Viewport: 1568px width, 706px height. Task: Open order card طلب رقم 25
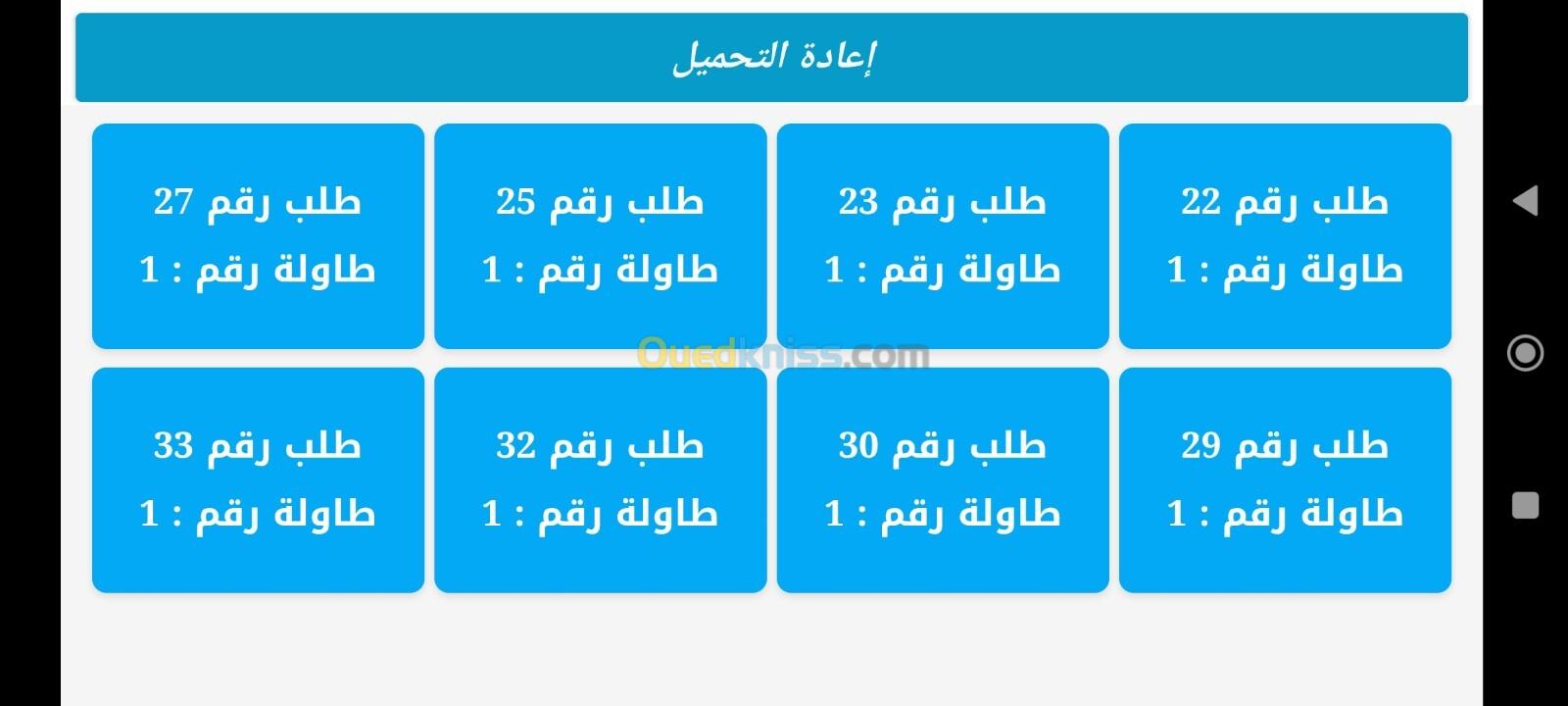(x=600, y=235)
